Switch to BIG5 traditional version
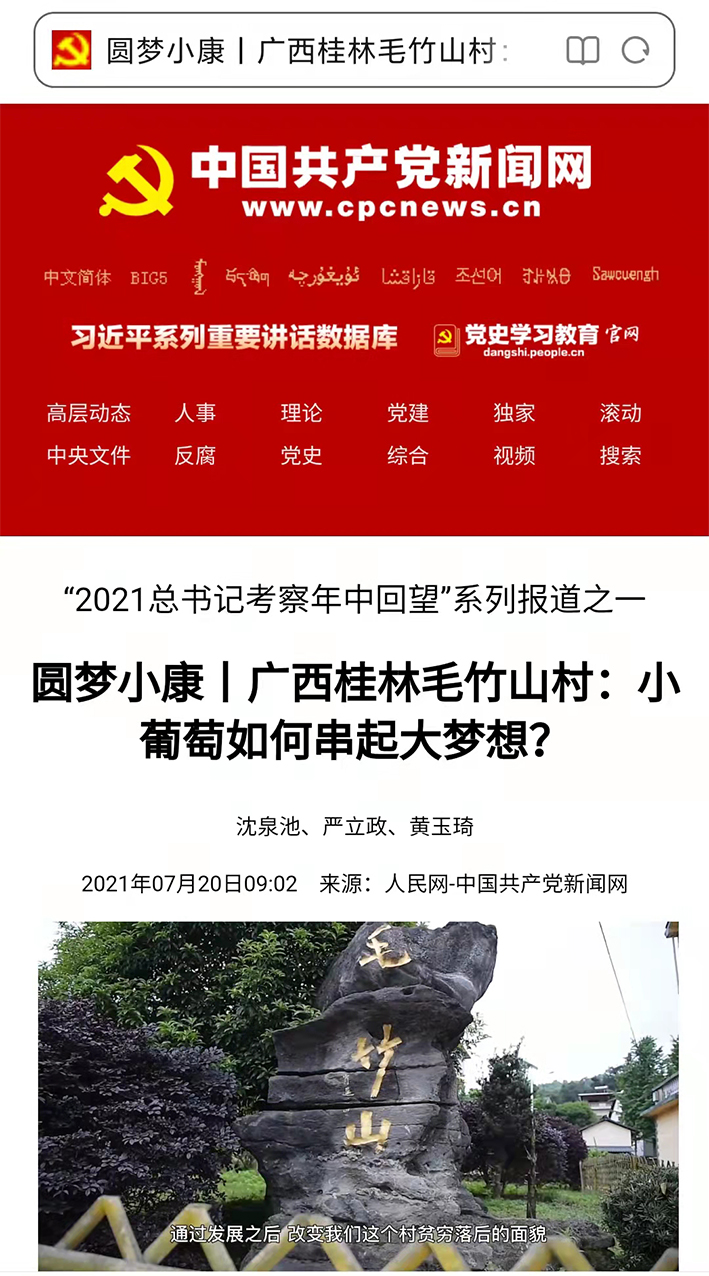This screenshot has height=1276, width=709. pos(149,278)
